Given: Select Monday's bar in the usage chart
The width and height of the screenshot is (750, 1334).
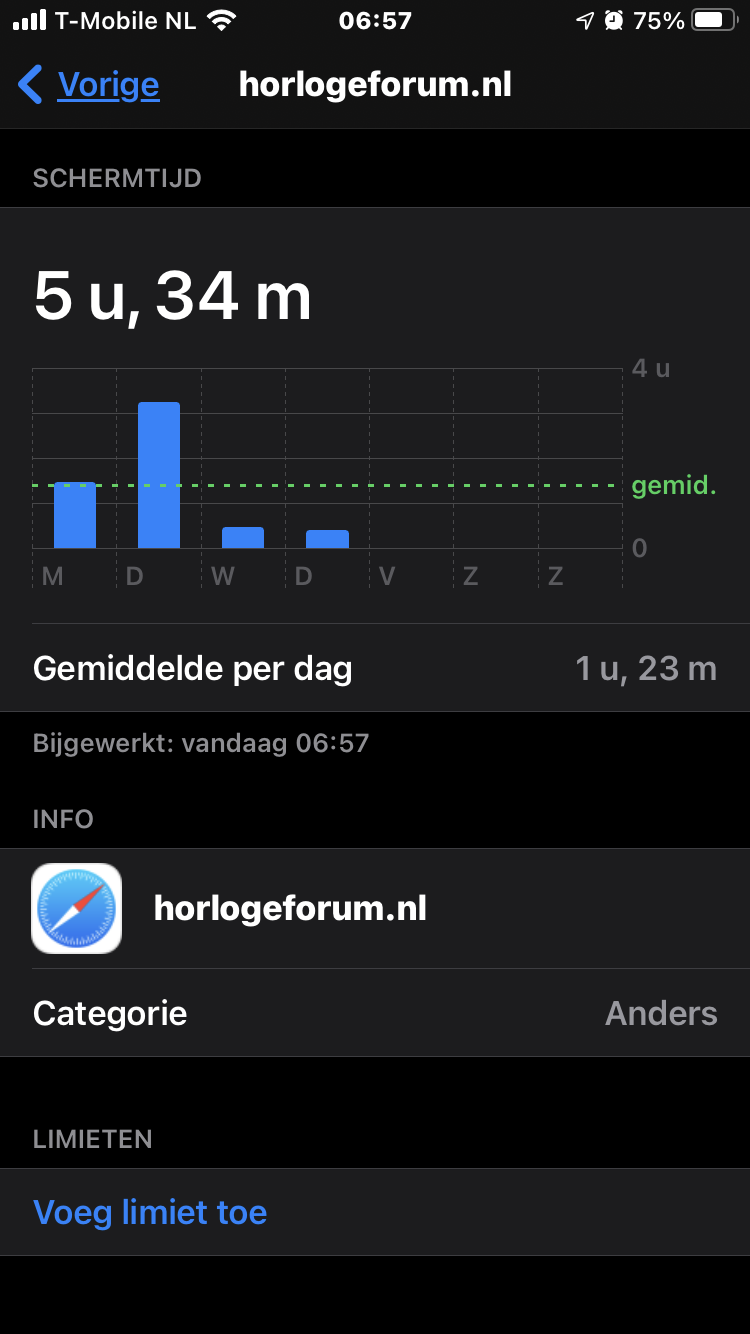Looking at the screenshot, I should pos(75,515).
